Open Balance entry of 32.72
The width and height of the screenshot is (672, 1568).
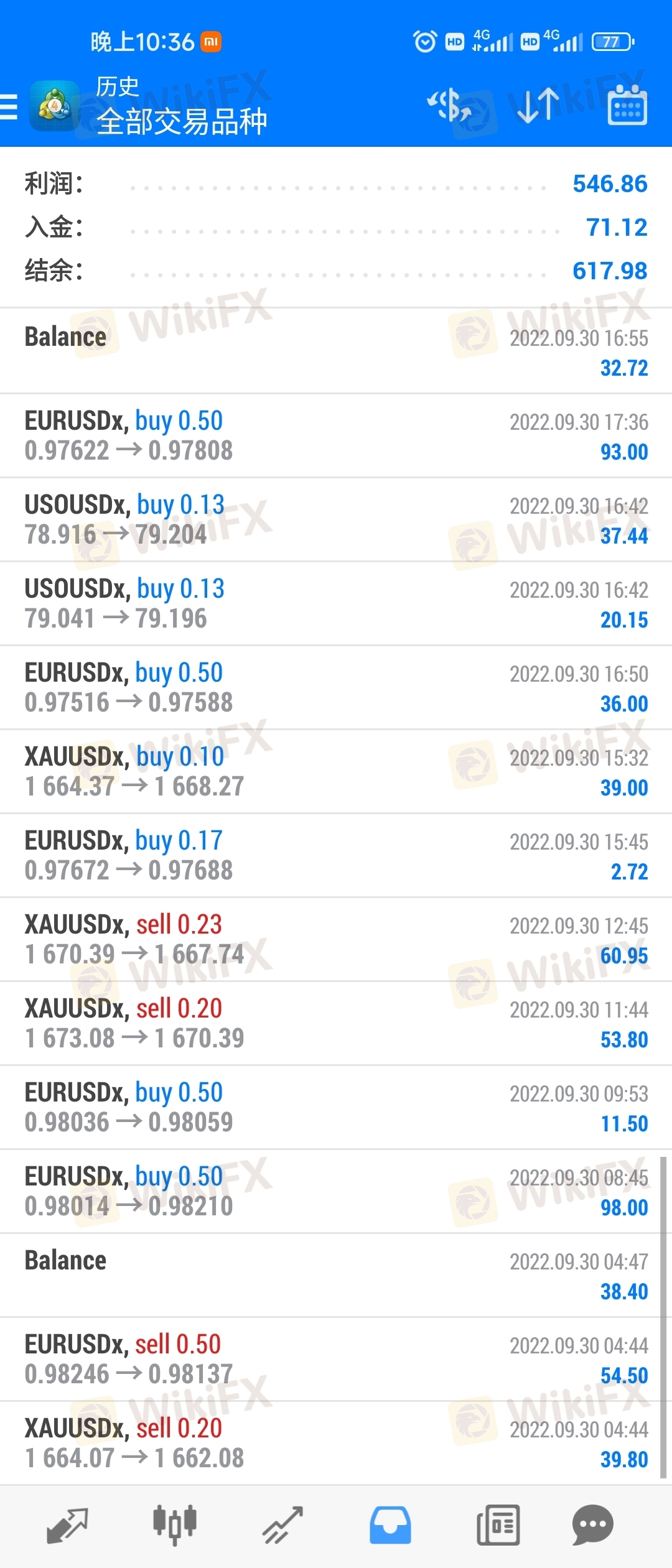[x=336, y=351]
